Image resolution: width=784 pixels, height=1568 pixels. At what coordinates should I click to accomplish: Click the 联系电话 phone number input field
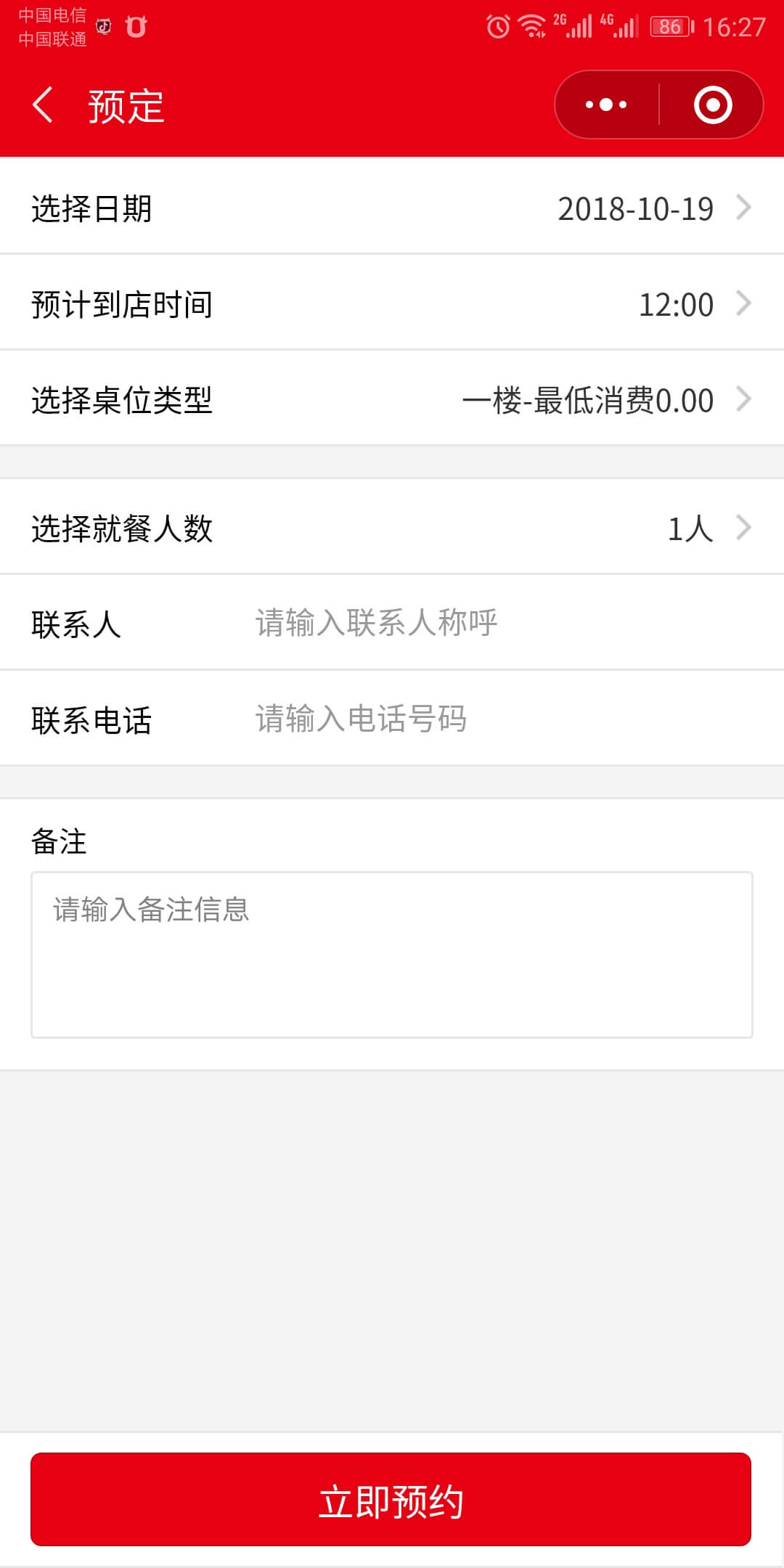436,719
